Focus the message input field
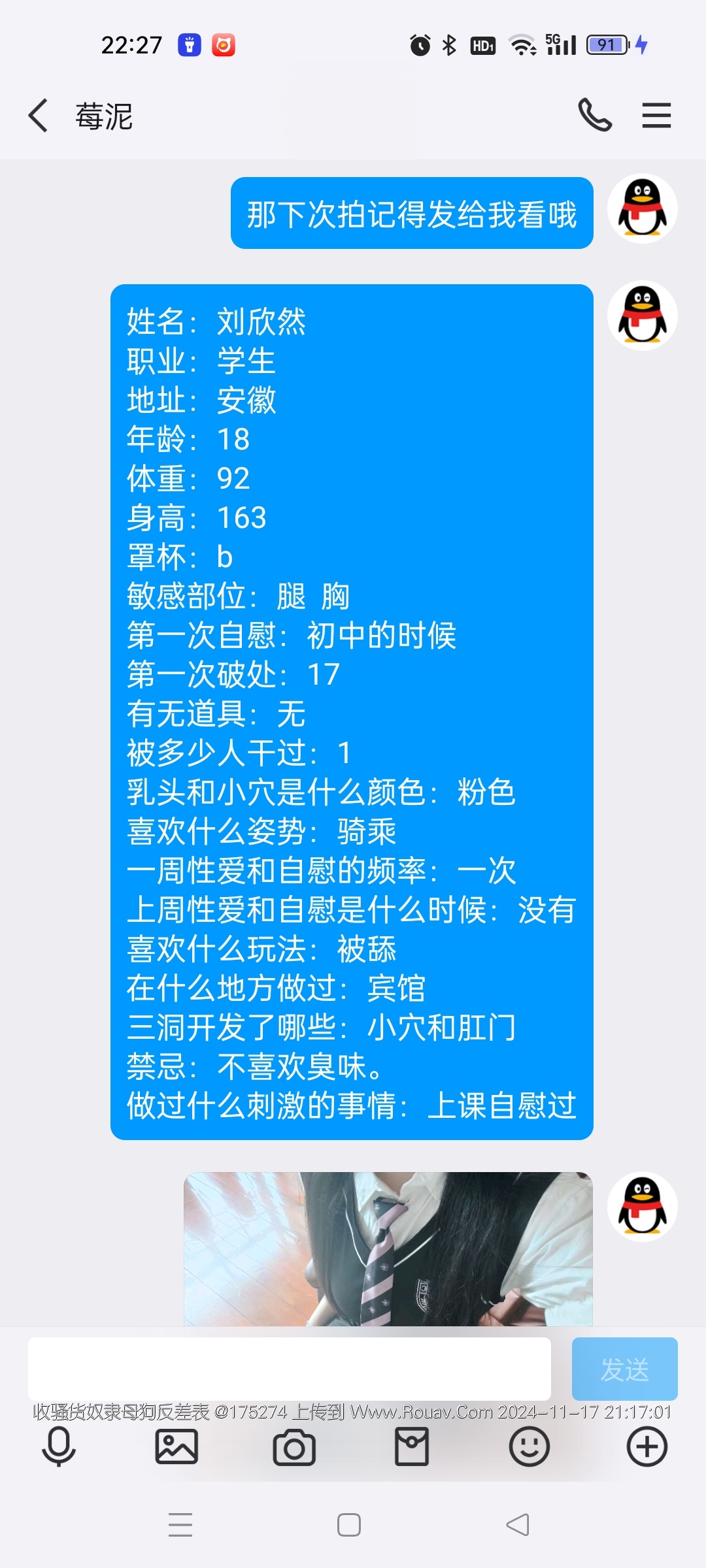The height and width of the screenshot is (1568, 706). point(289,1369)
